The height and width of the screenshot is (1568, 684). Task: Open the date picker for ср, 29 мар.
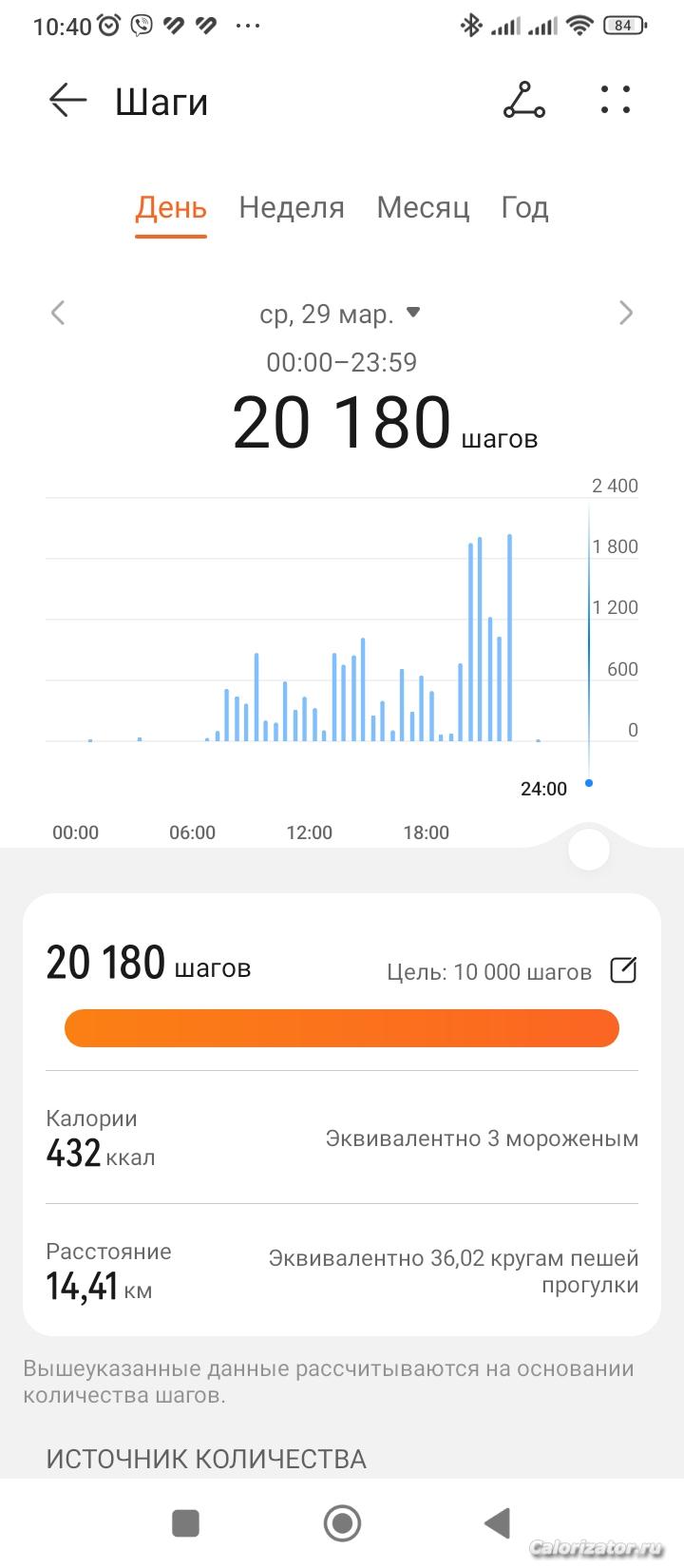coord(339,314)
